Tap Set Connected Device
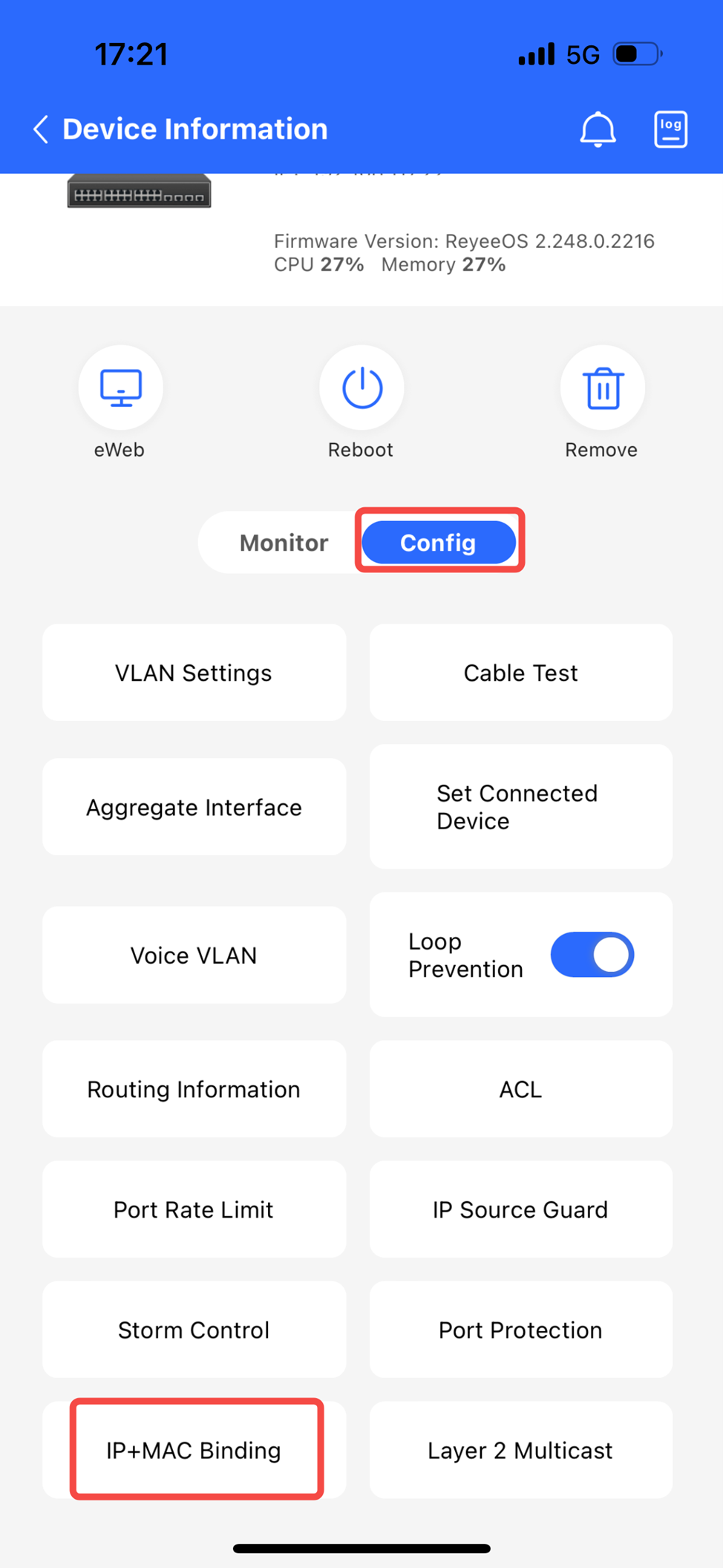The image size is (723, 1568). pyautogui.click(x=520, y=807)
